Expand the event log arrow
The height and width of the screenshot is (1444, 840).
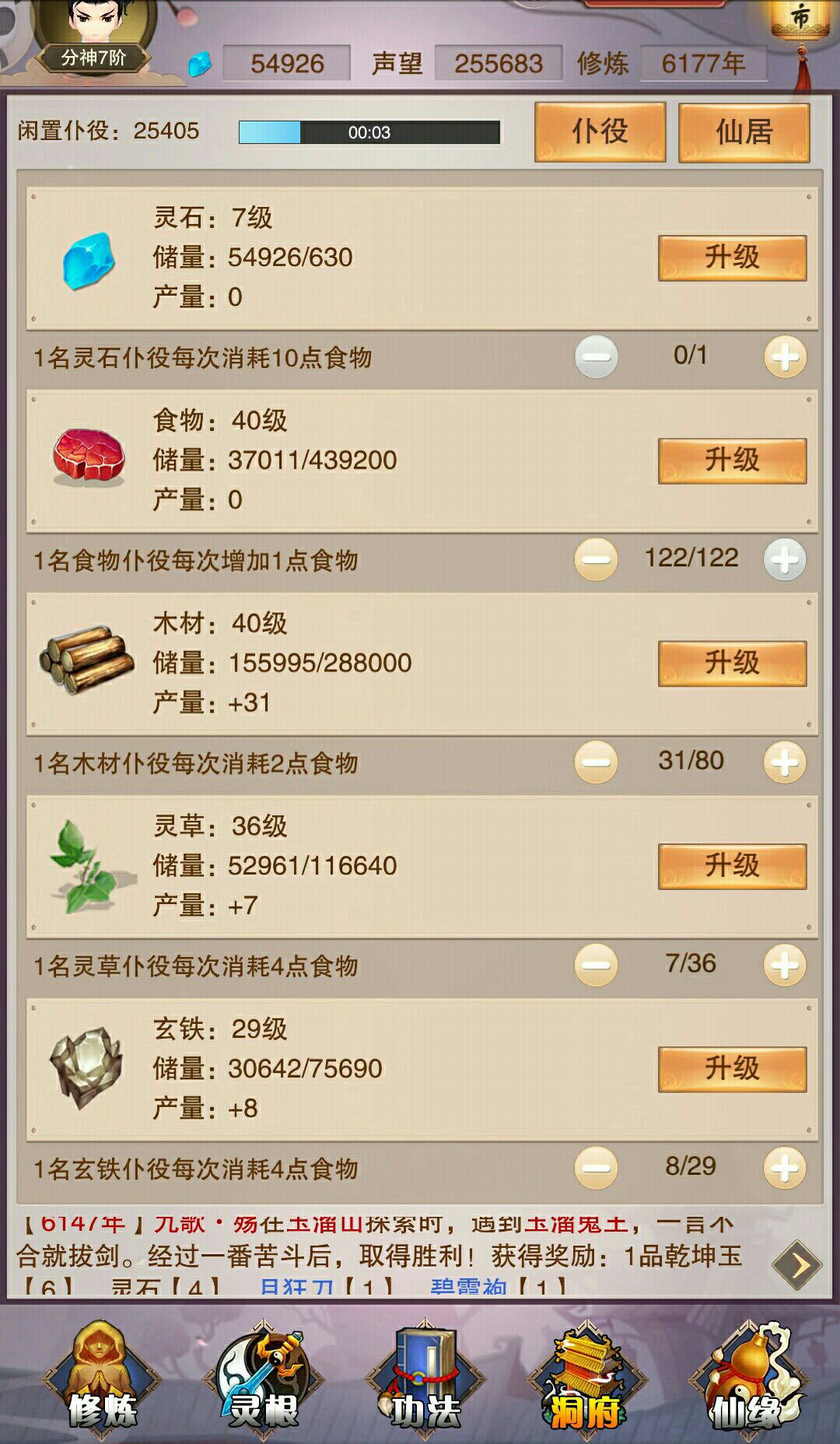pyautogui.click(x=797, y=1266)
